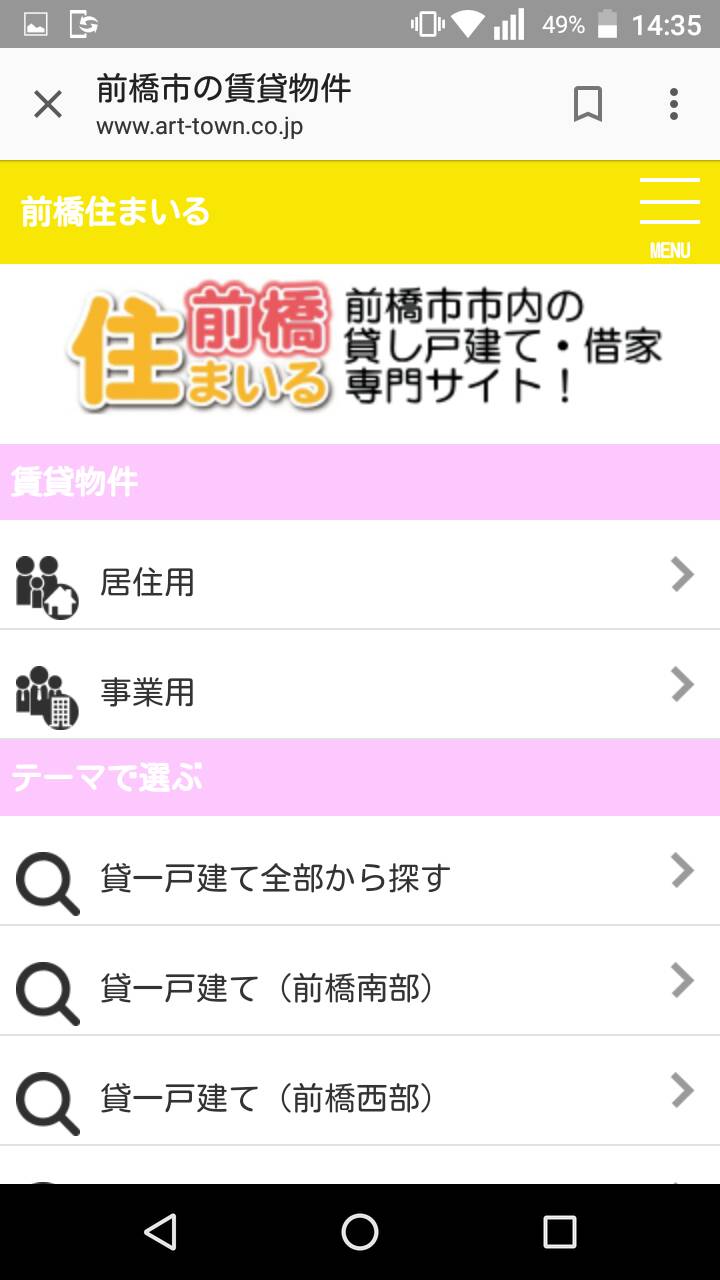Open the 居住用 rental category

click(x=360, y=575)
